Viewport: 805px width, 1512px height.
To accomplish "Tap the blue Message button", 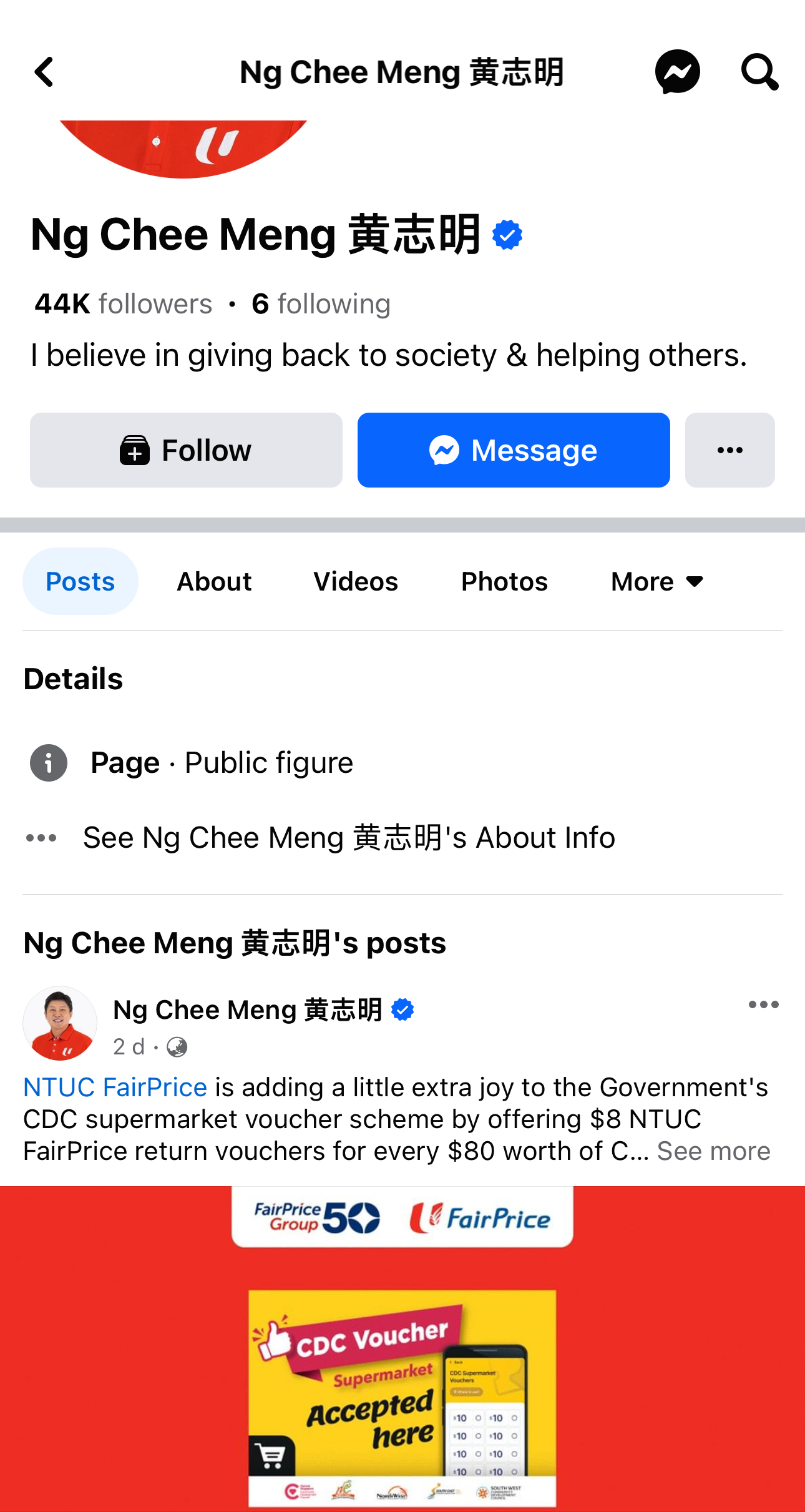I will (513, 450).
